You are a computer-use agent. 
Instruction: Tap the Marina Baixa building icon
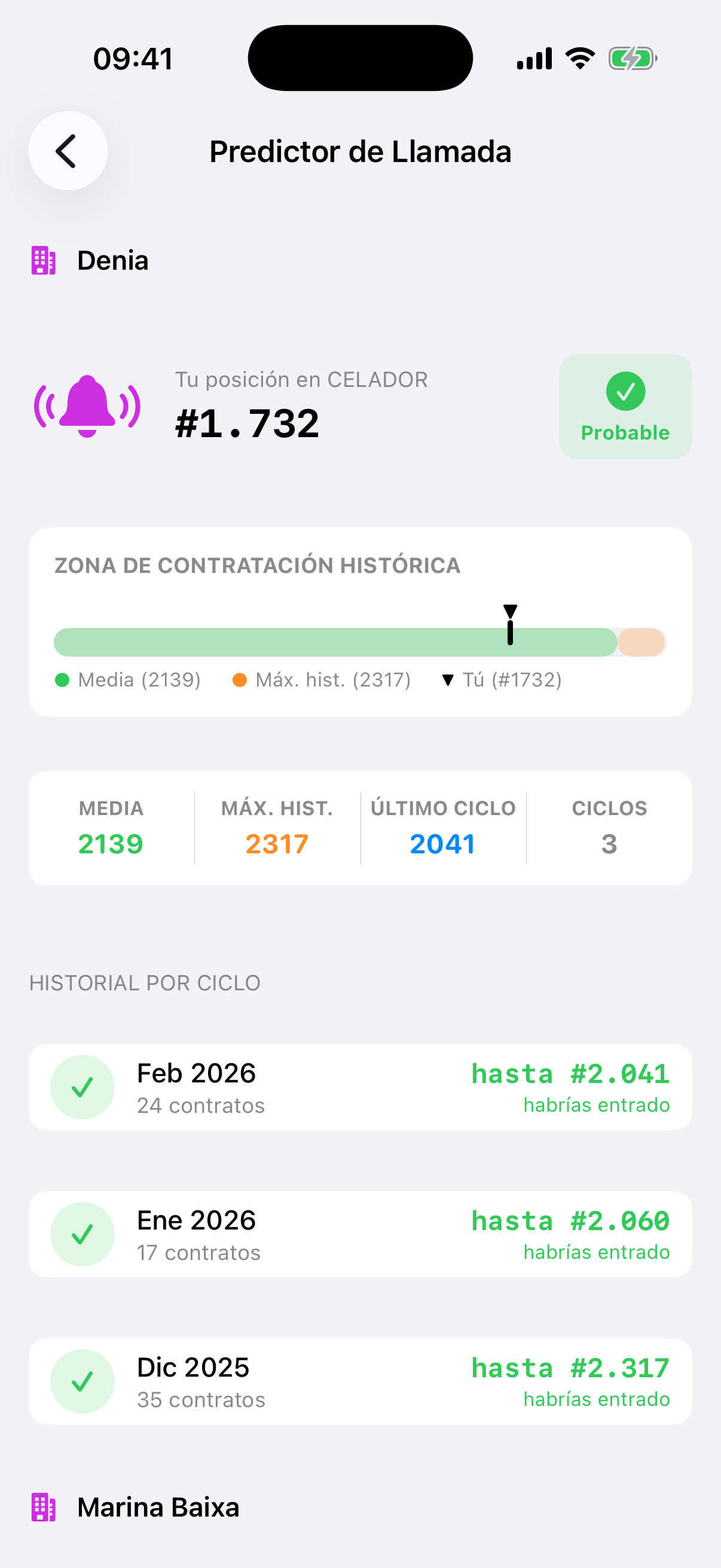click(x=44, y=1508)
